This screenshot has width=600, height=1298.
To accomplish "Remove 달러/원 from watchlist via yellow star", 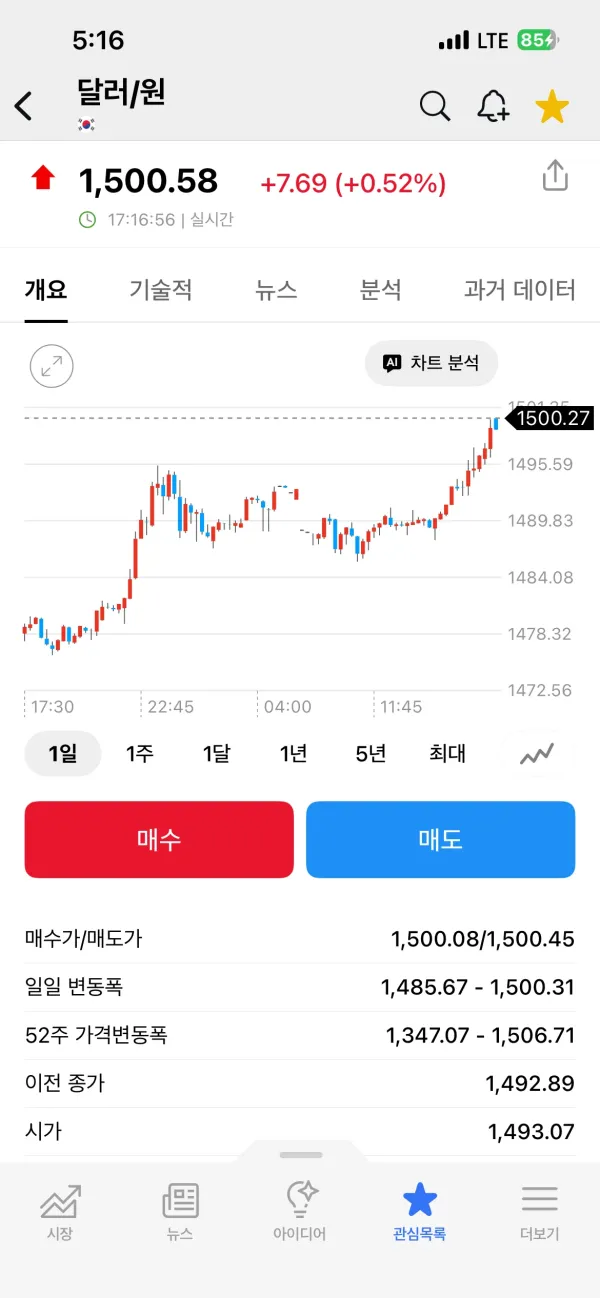I will pos(552,105).
